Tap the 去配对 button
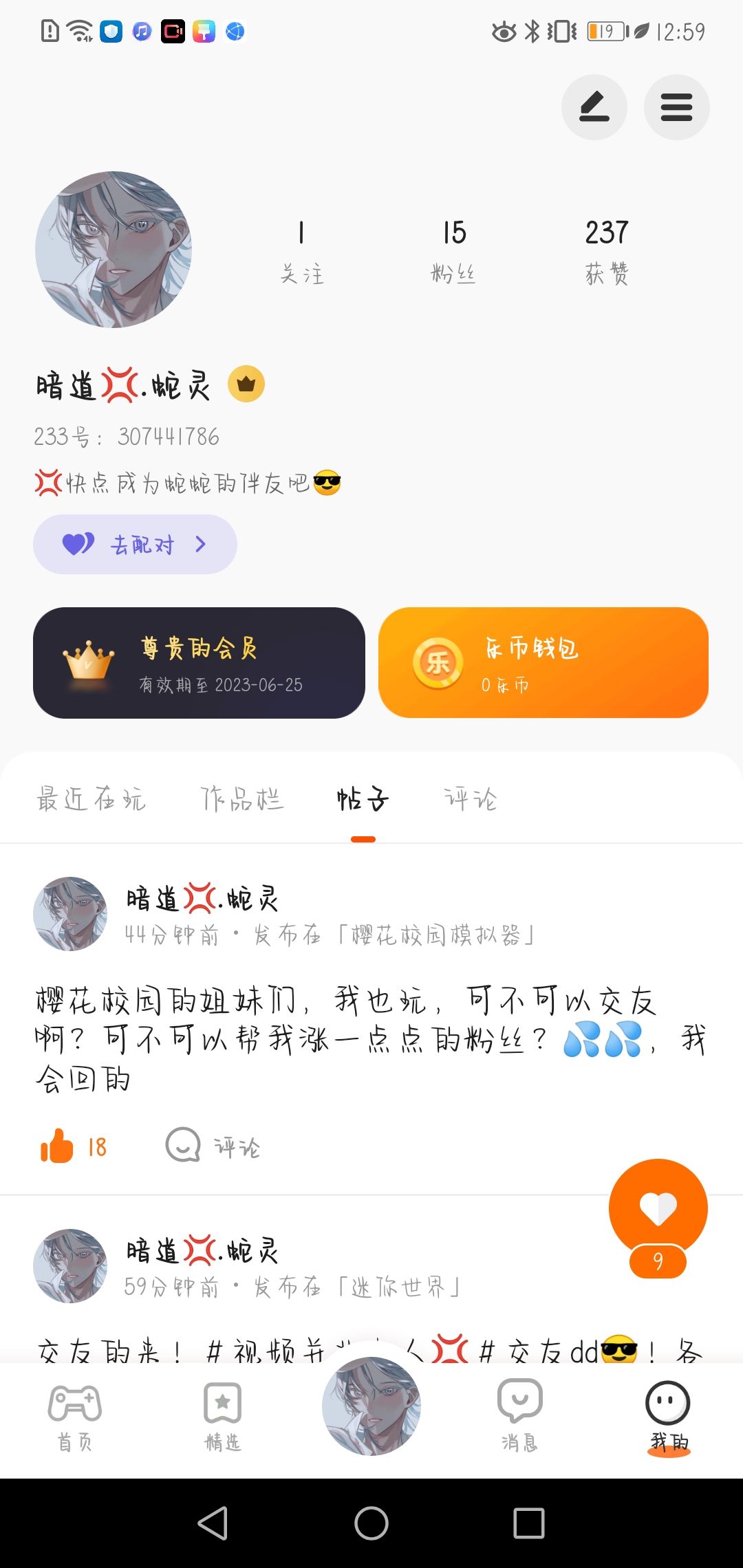Image resolution: width=743 pixels, height=1568 pixels. pos(135,545)
